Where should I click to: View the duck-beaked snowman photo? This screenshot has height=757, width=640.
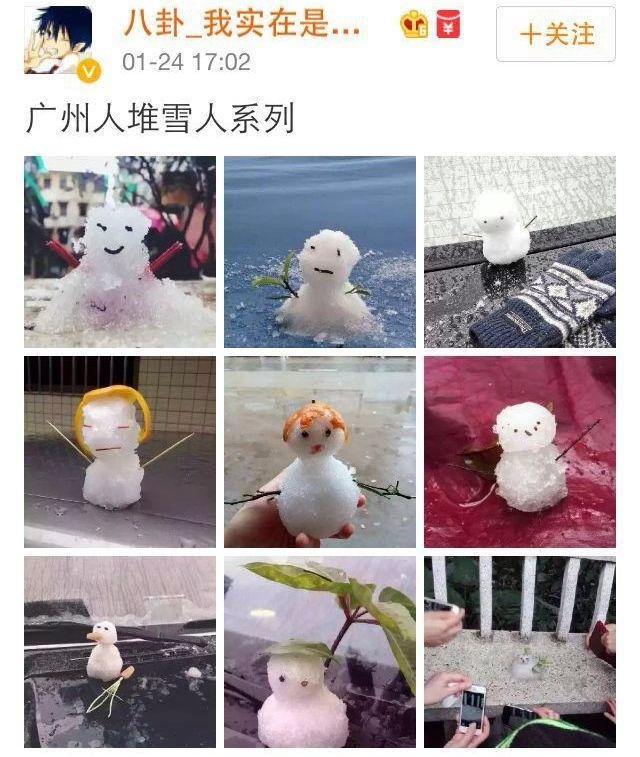point(119,651)
